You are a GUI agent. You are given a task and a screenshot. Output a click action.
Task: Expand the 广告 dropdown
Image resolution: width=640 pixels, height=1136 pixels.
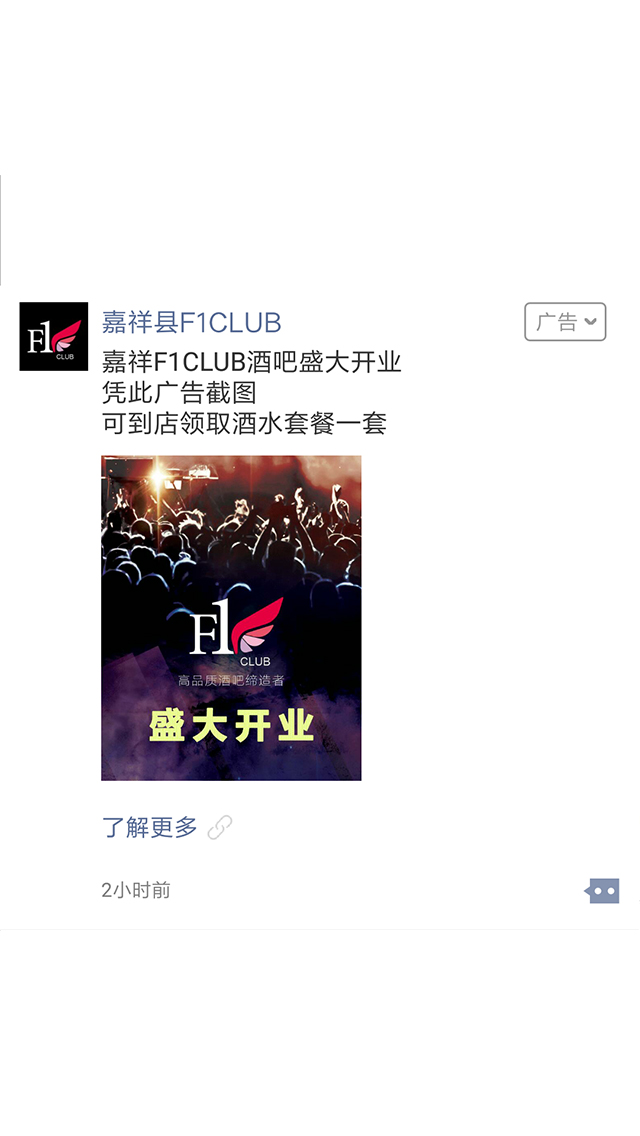(565, 322)
